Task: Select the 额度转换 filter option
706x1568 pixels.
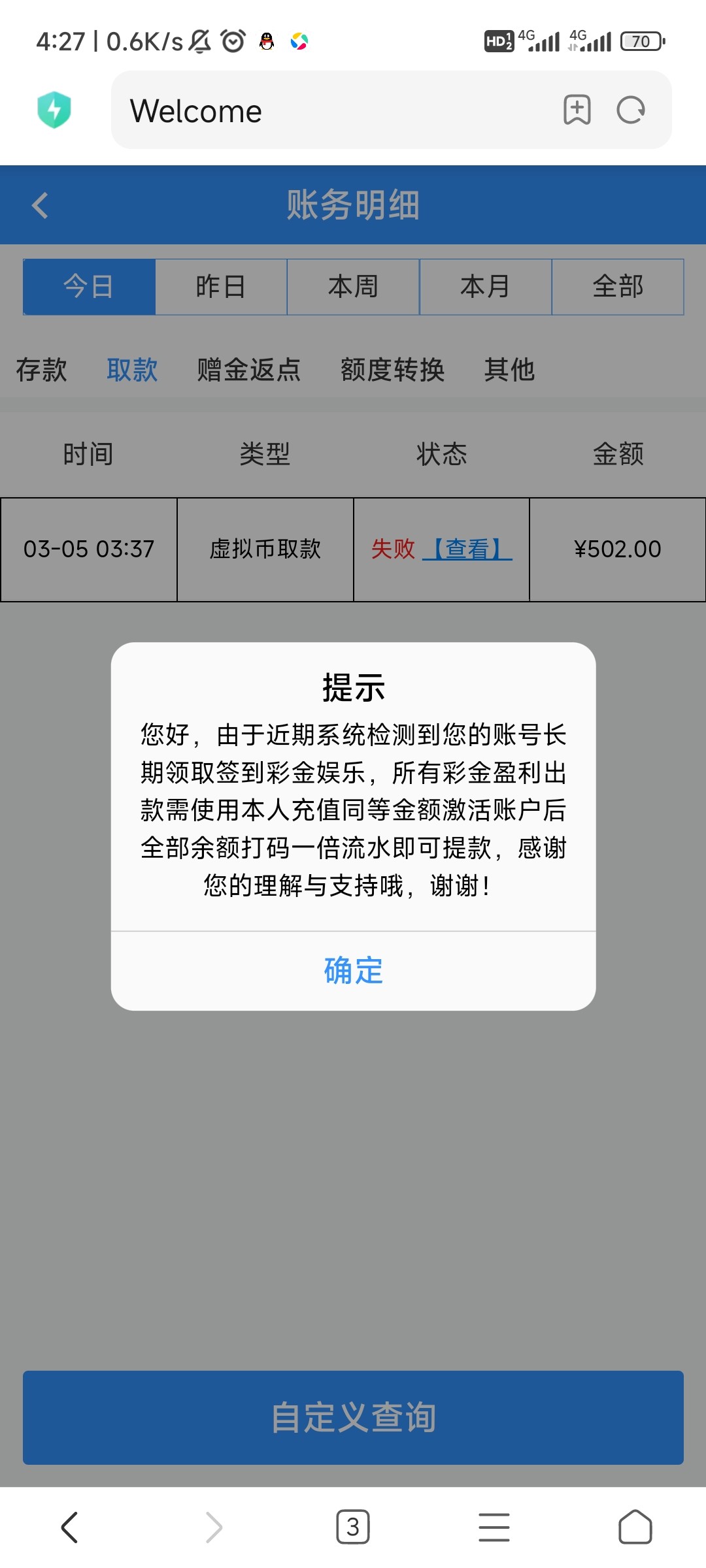Action: 392,370
